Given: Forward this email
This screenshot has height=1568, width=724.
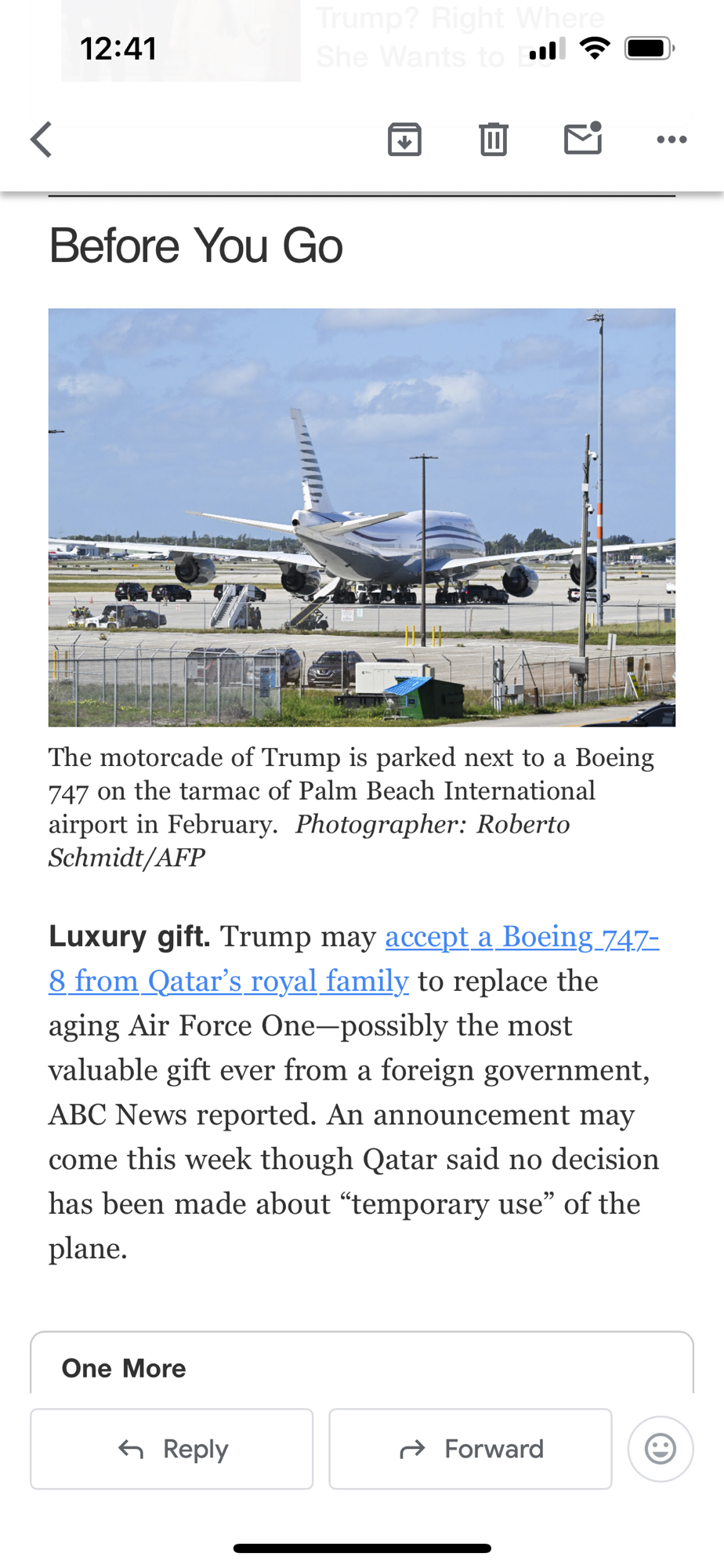Looking at the screenshot, I should coord(470,1449).
